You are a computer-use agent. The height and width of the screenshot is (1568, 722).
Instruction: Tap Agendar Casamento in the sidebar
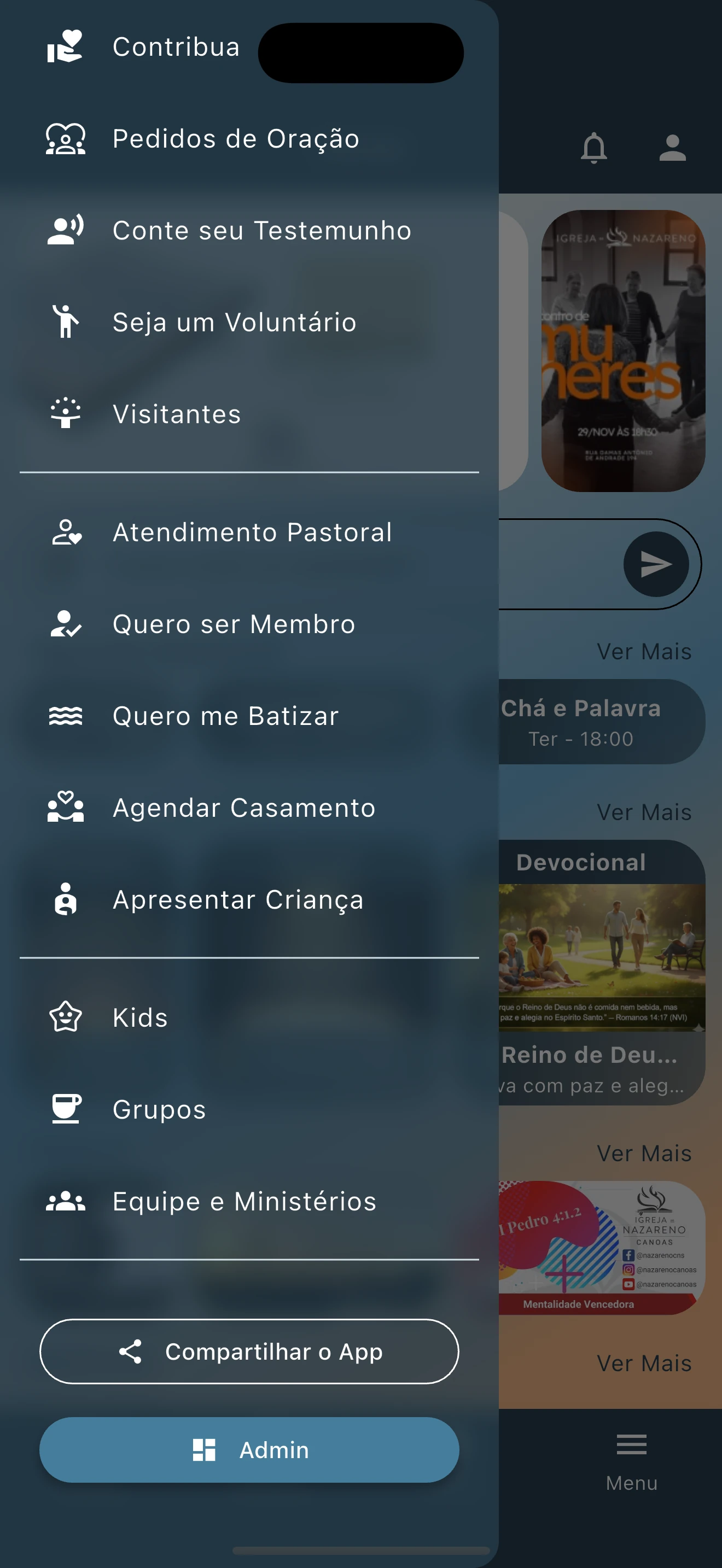[243, 808]
